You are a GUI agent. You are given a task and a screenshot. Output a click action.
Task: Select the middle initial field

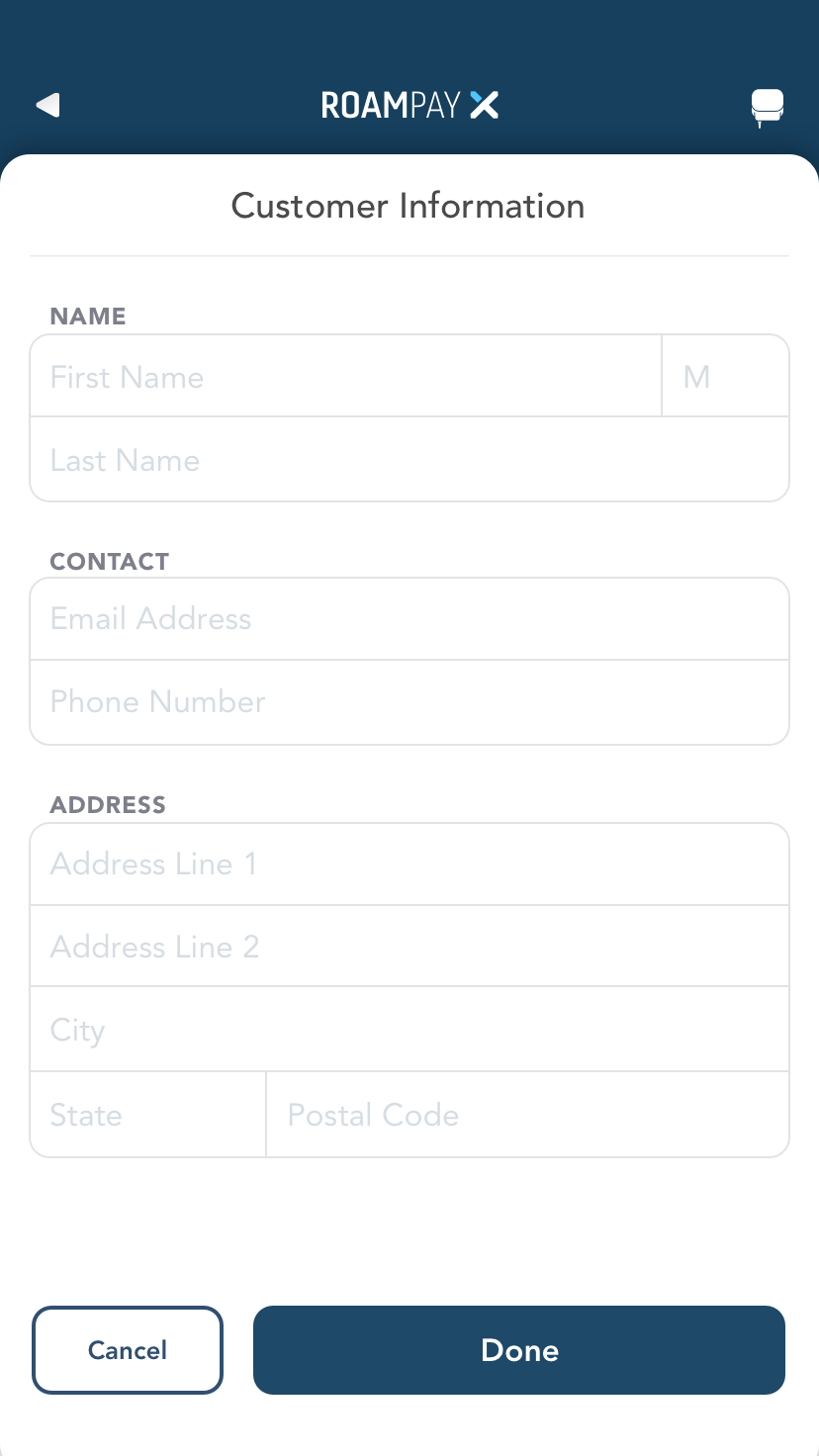click(x=725, y=376)
